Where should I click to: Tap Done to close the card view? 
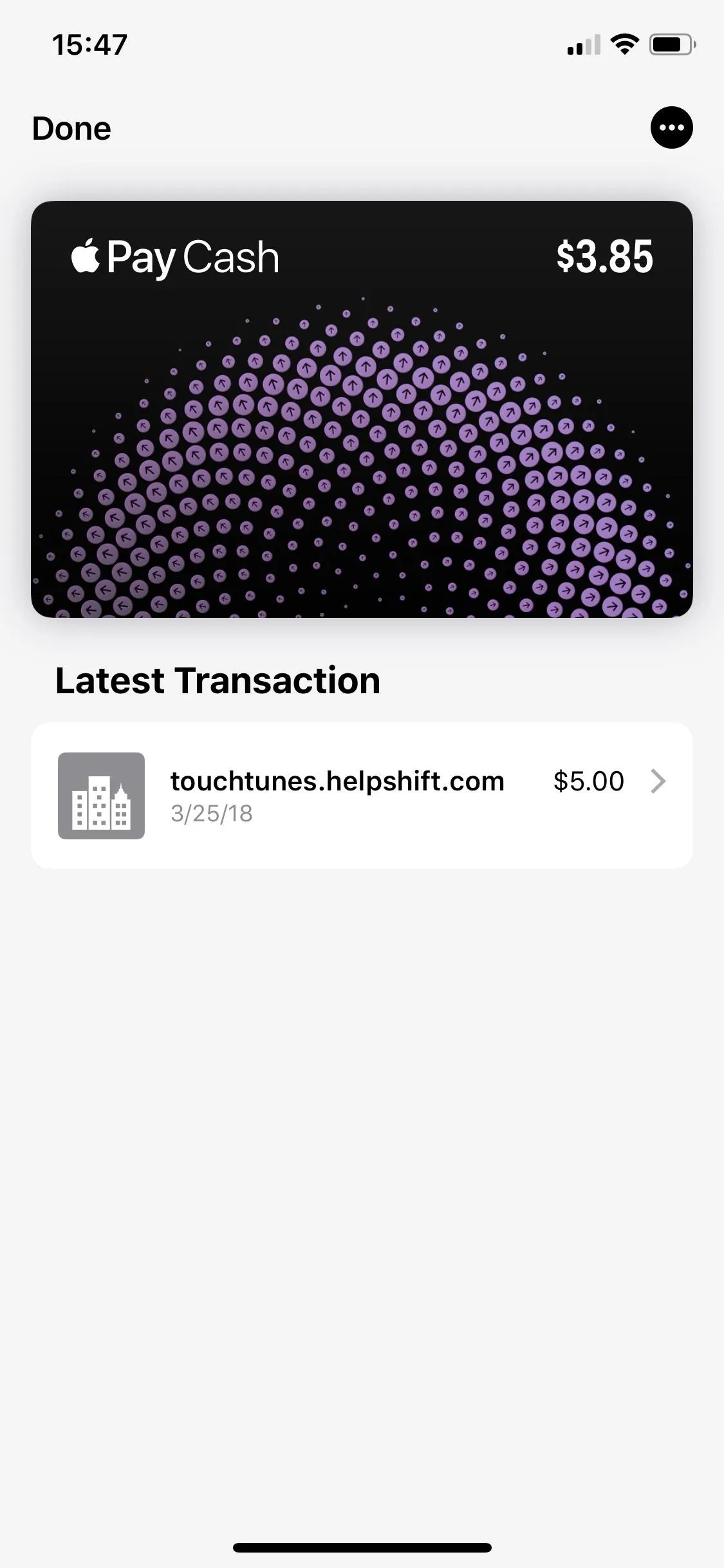(x=71, y=128)
